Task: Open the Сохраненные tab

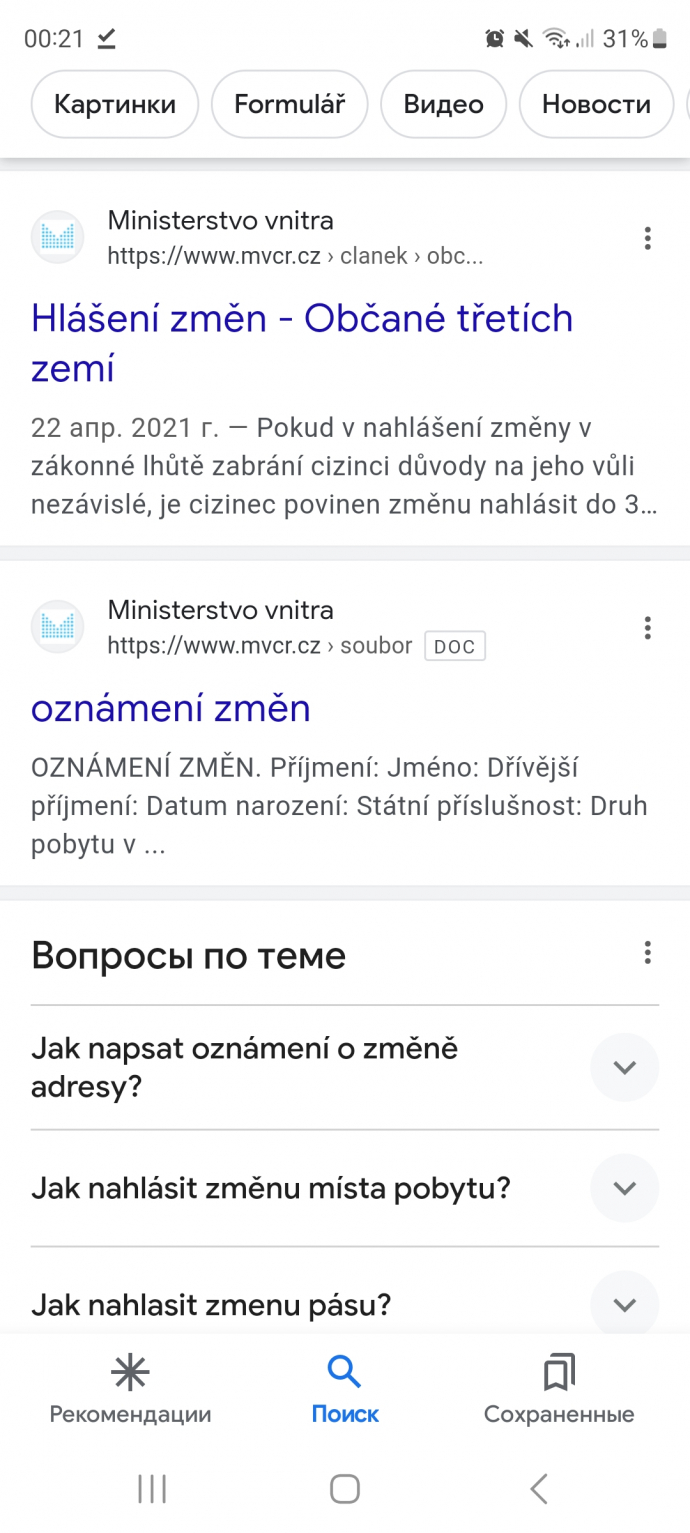Action: pyautogui.click(x=559, y=1389)
